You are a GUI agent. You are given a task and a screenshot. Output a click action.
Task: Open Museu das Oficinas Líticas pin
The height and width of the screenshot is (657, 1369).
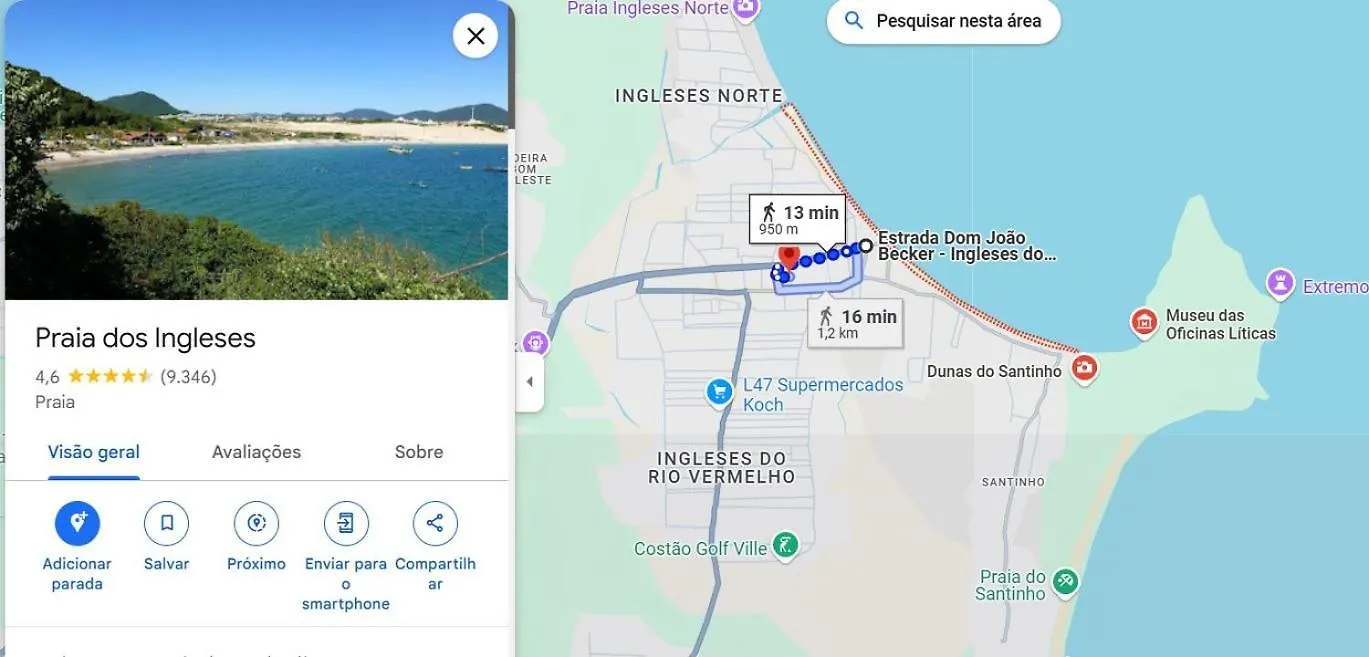[1144, 322]
